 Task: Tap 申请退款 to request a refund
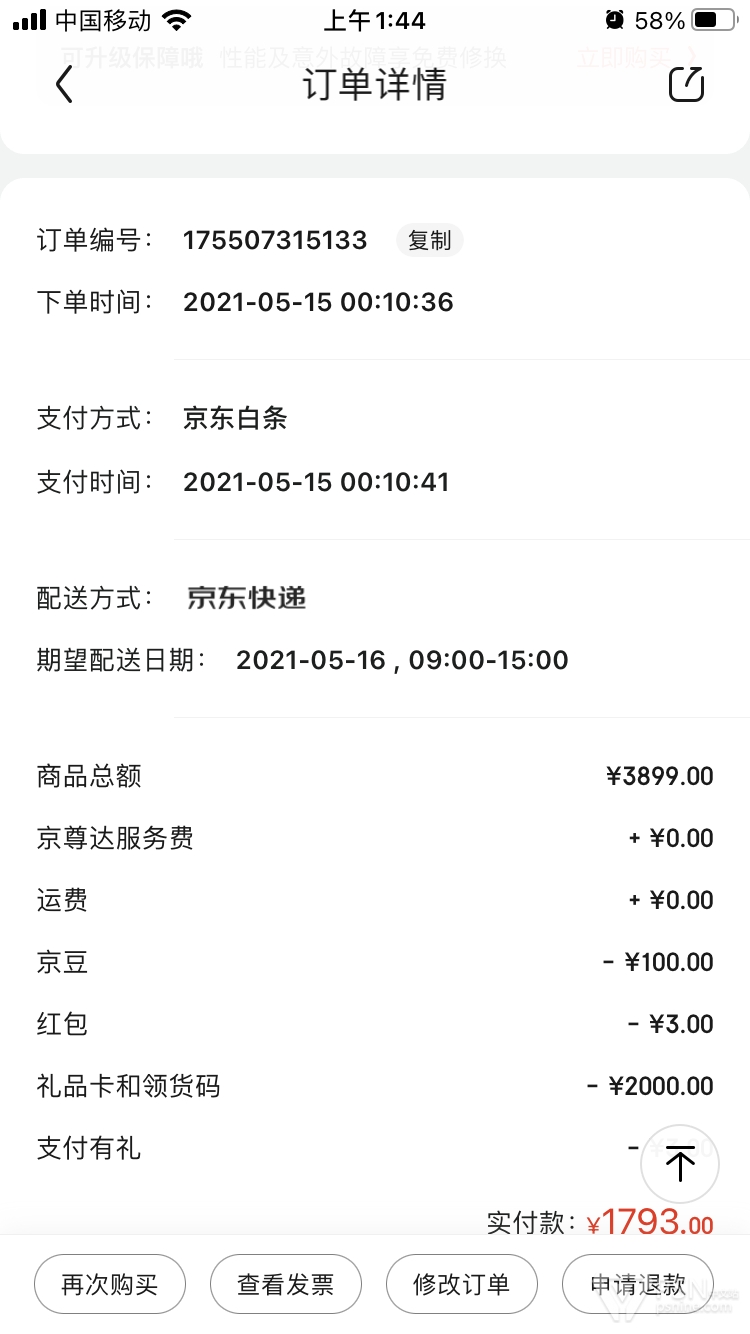[638, 1284]
